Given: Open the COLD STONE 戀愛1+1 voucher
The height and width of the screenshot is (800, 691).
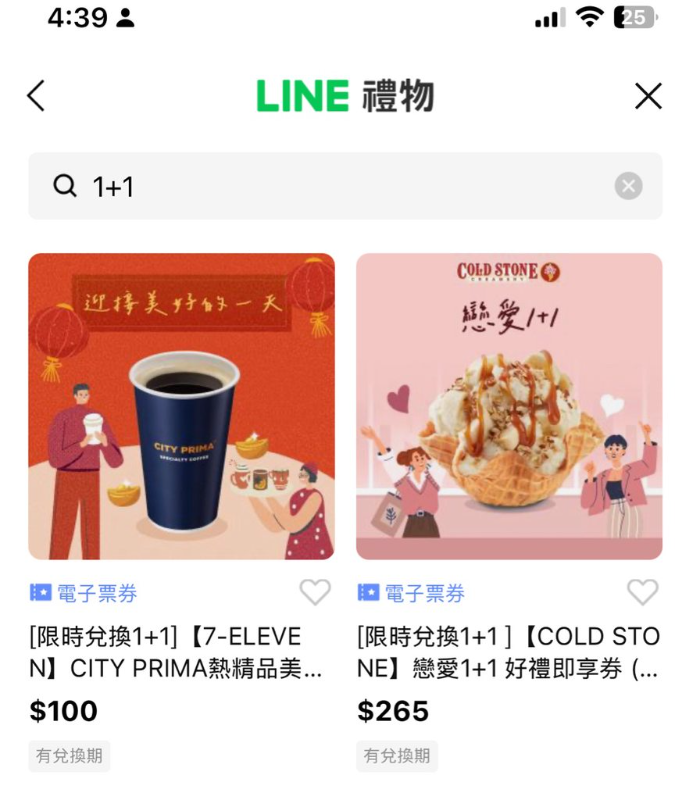Looking at the screenshot, I should pos(509,406).
